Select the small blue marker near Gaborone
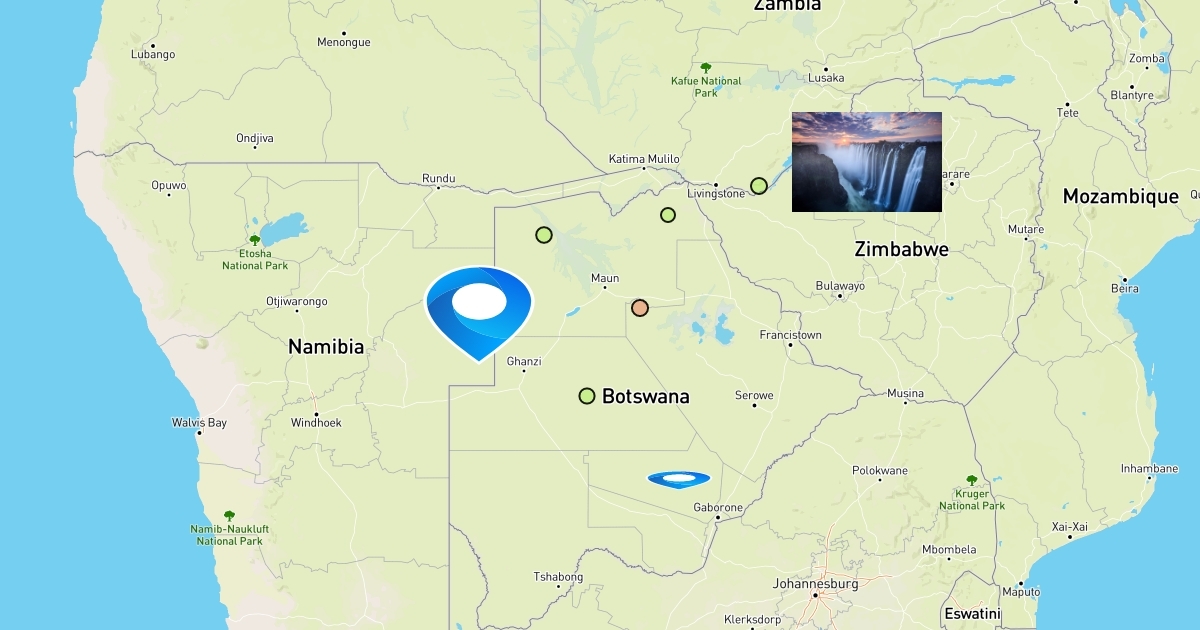The width and height of the screenshot is (1200, 630). click(x=678, y=480)
